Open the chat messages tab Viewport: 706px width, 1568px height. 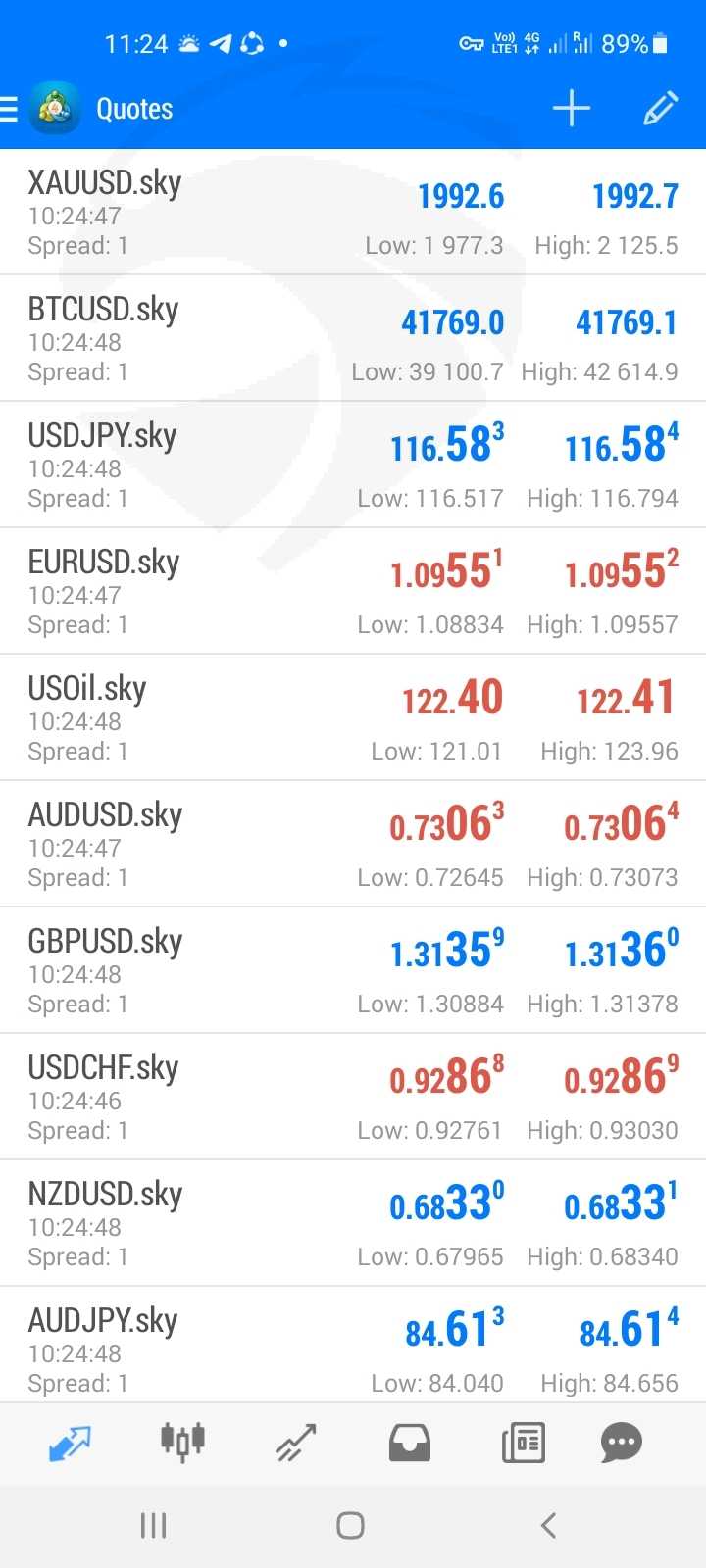coord(621,1442)
